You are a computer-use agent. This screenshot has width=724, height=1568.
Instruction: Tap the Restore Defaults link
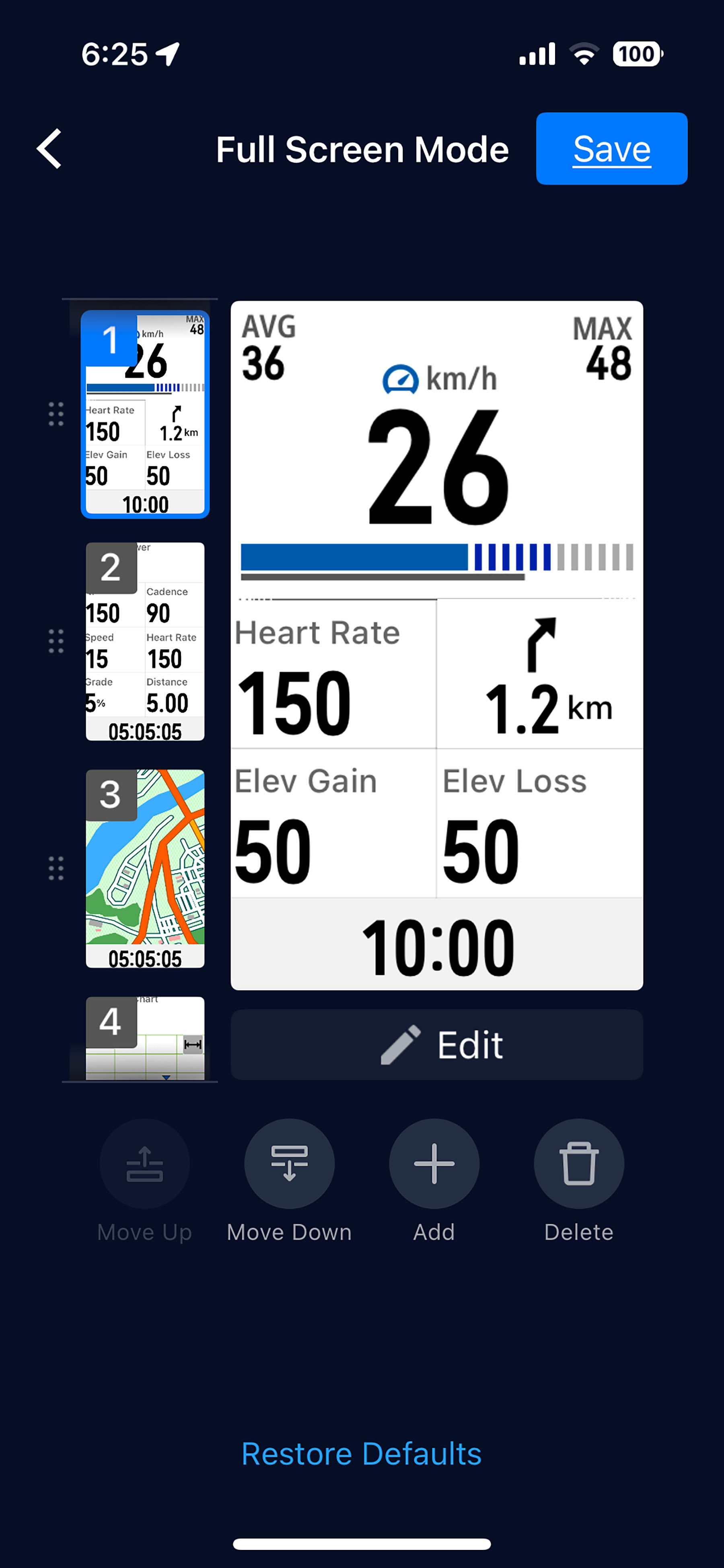(x=361, y=1454)
